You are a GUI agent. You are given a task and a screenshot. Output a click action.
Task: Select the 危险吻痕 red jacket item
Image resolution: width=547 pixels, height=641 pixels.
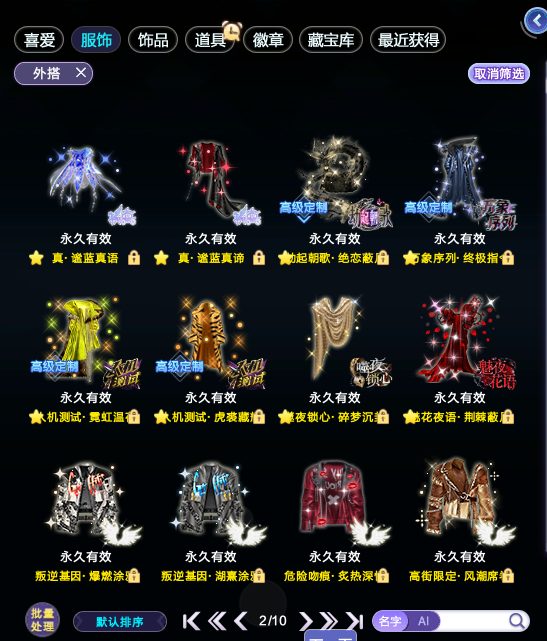334,519
